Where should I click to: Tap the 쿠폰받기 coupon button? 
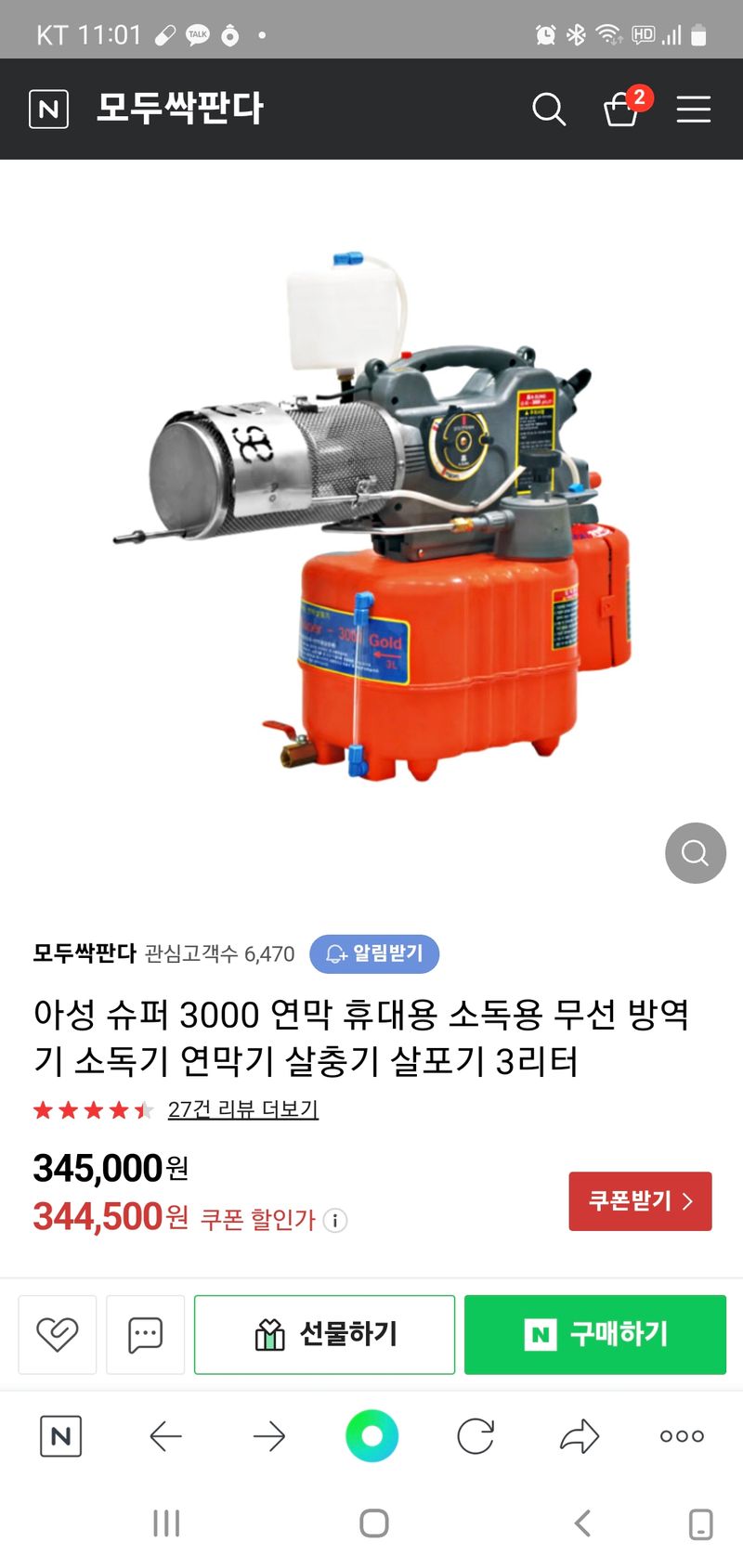pyautogui.click(x=640, y=1200)
